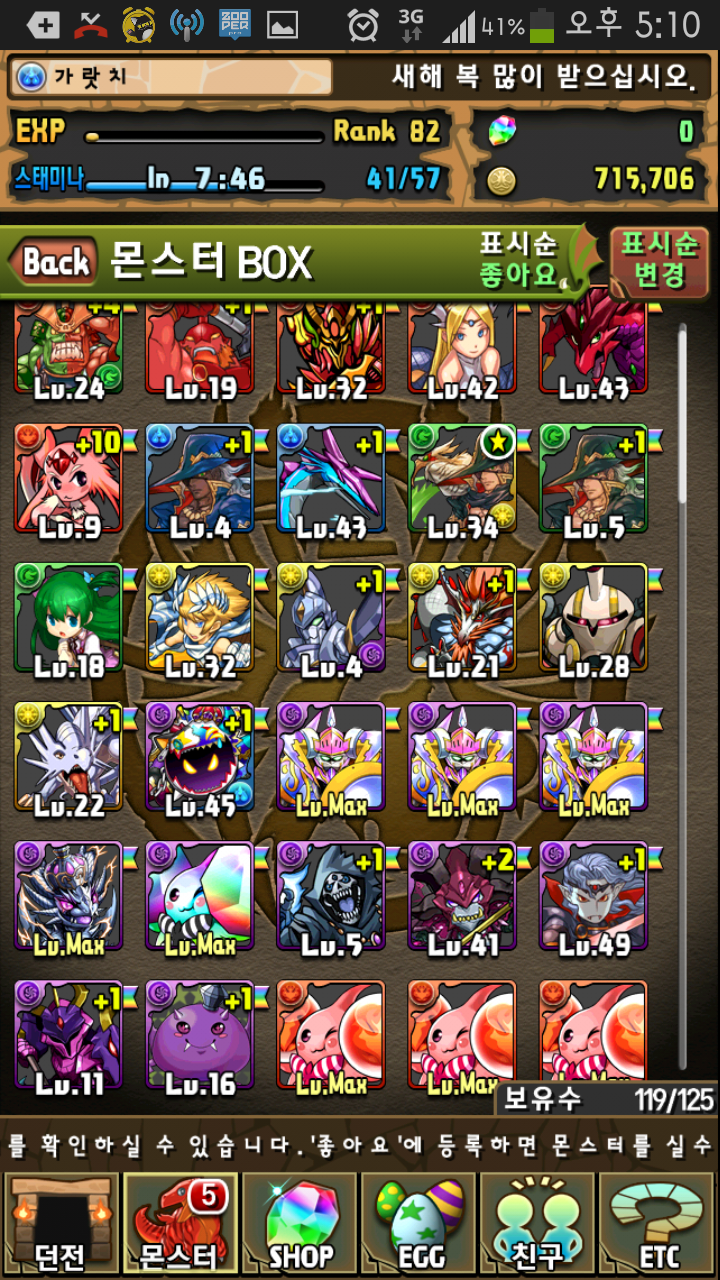
Task: Switch to the 던전 tab
Action: (61, 1223)
